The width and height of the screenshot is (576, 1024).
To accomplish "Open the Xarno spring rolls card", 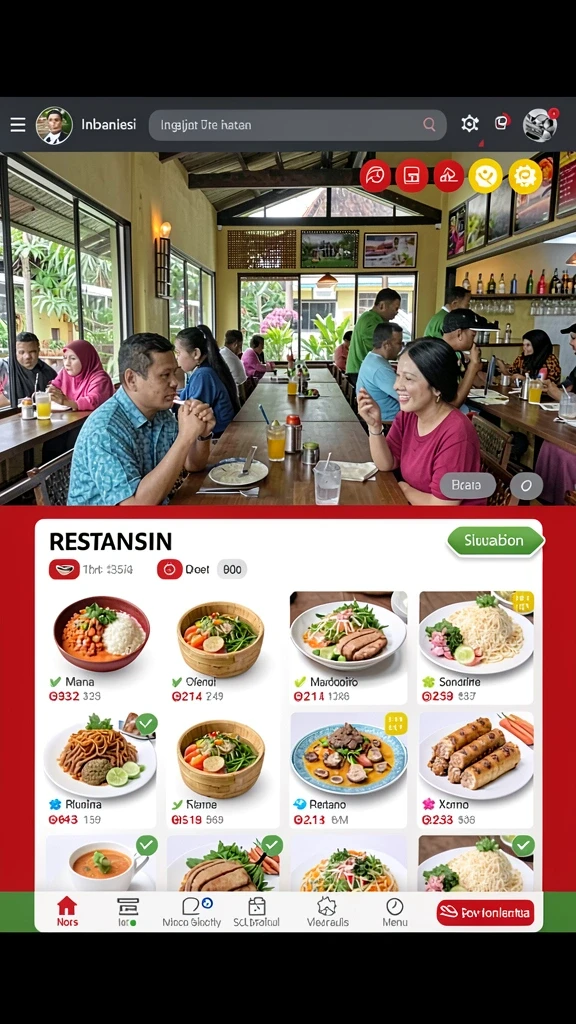I will click(x=475, y=771).
